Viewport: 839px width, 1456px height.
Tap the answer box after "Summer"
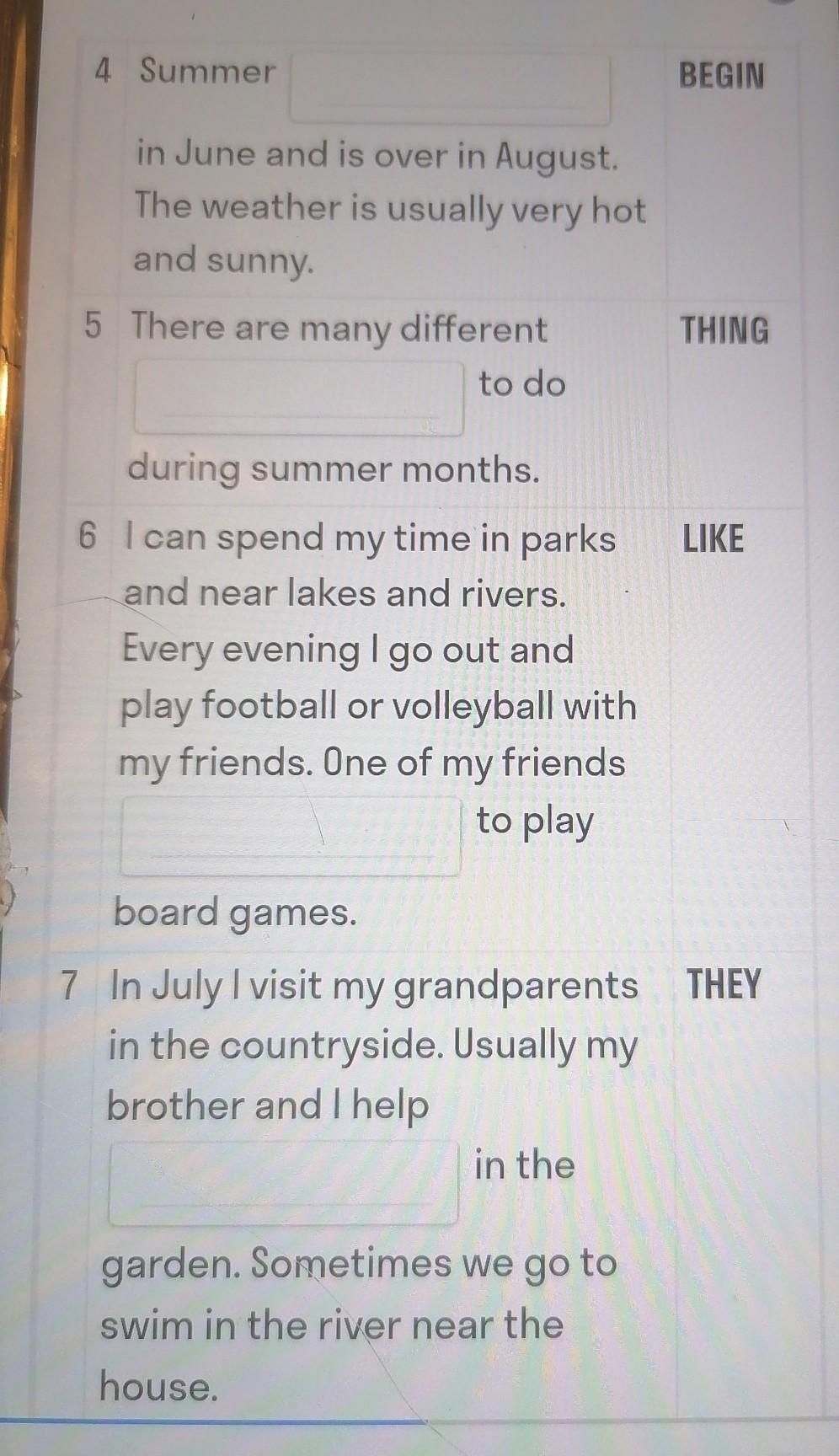[451, 89]
